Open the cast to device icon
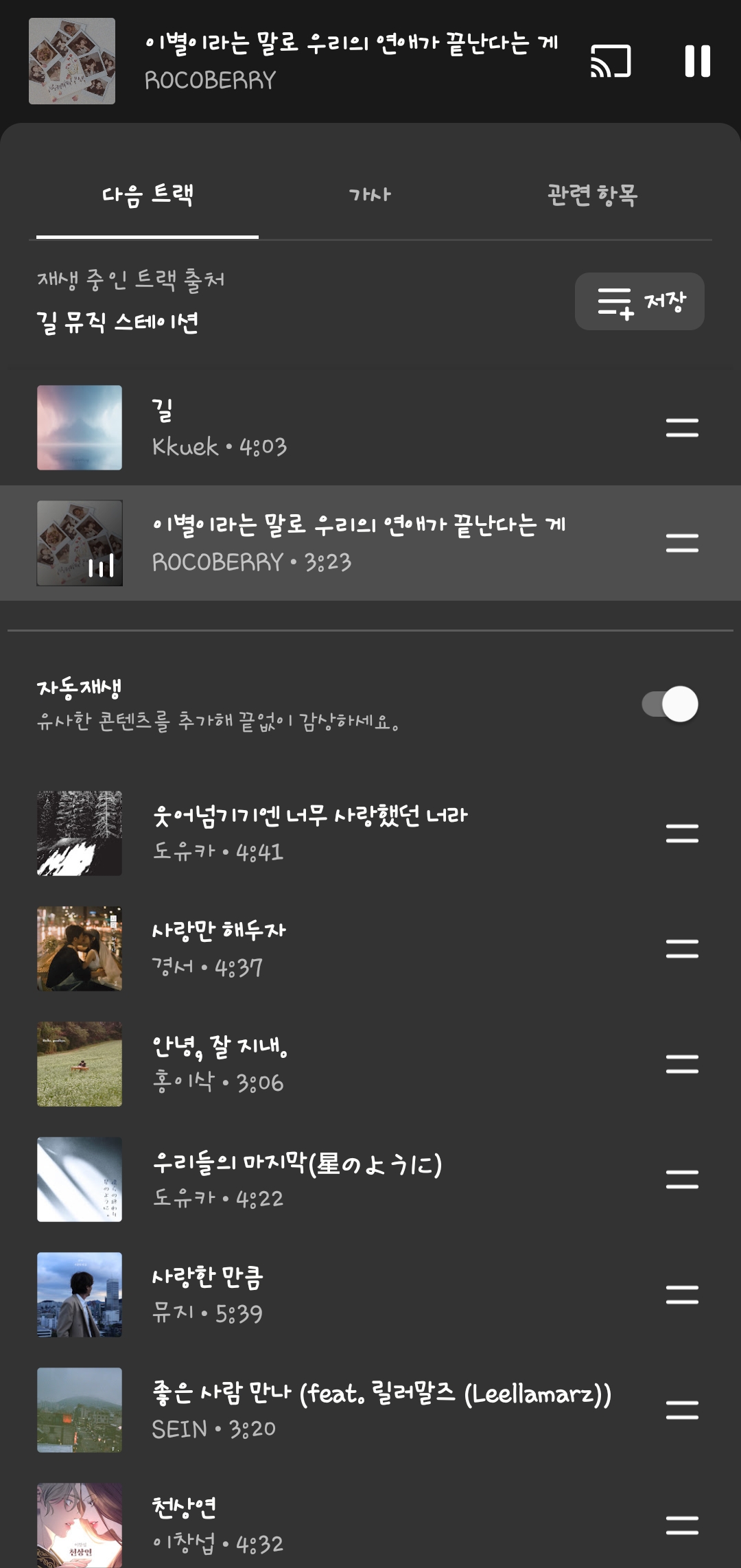 [611, 61]
